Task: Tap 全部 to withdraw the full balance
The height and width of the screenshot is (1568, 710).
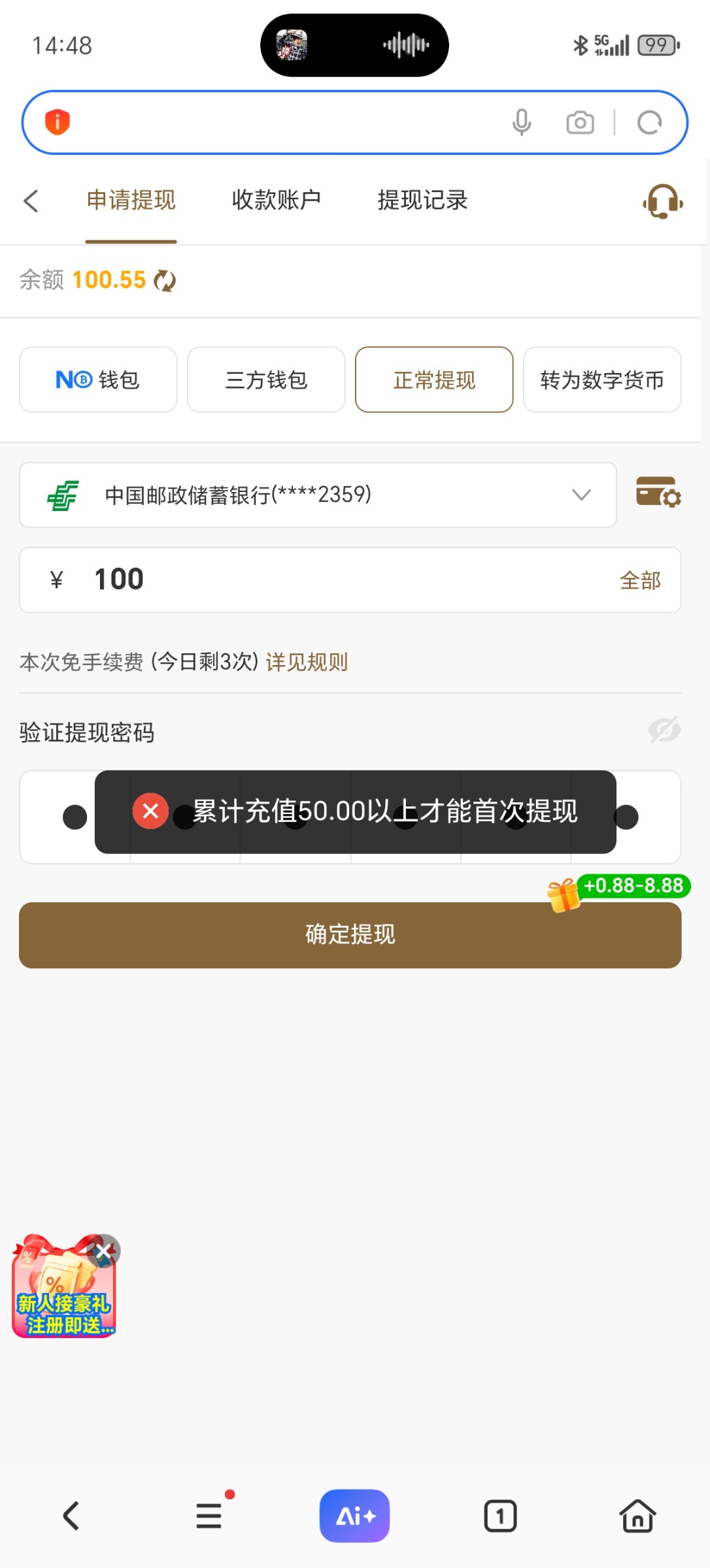Action: point(639,580)
